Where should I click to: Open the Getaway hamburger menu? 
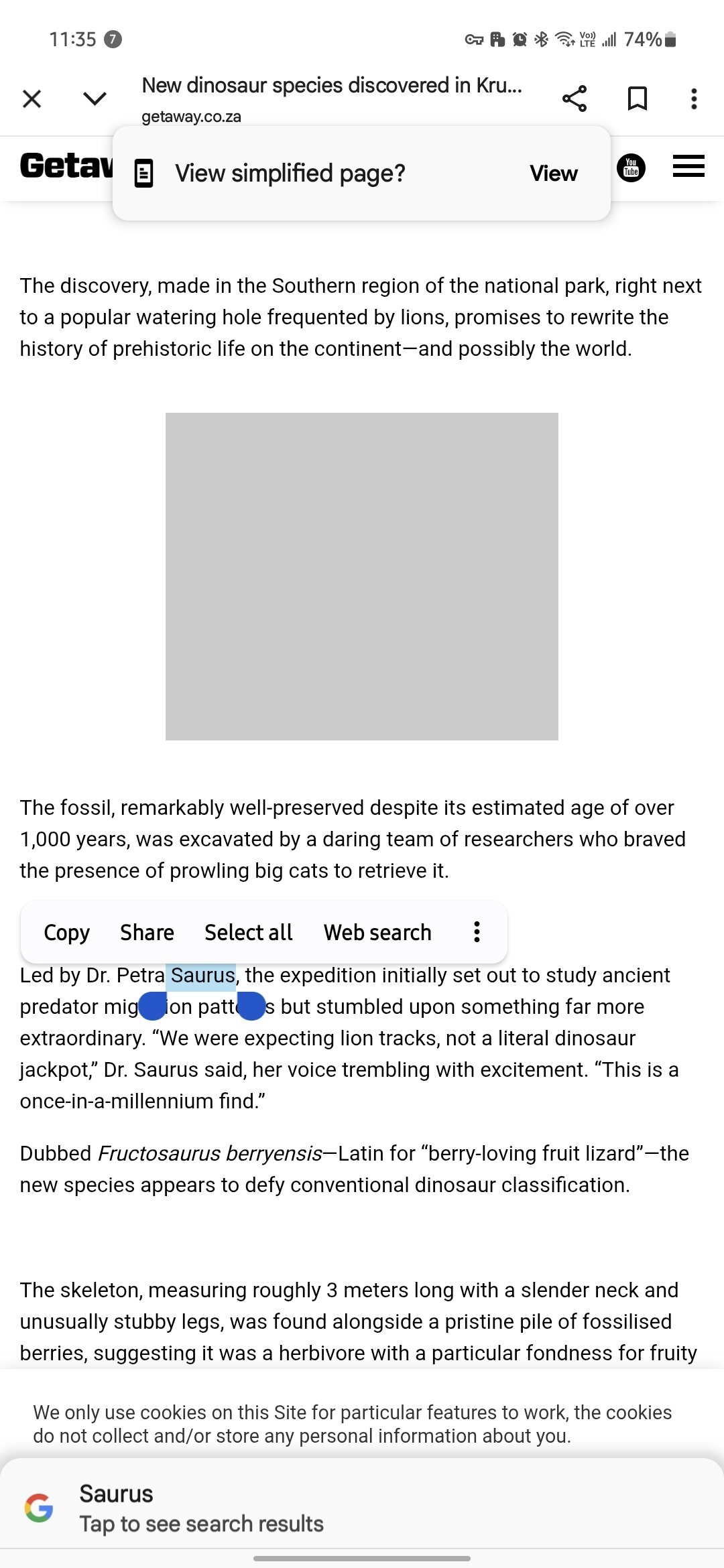(x=688, y=166)
